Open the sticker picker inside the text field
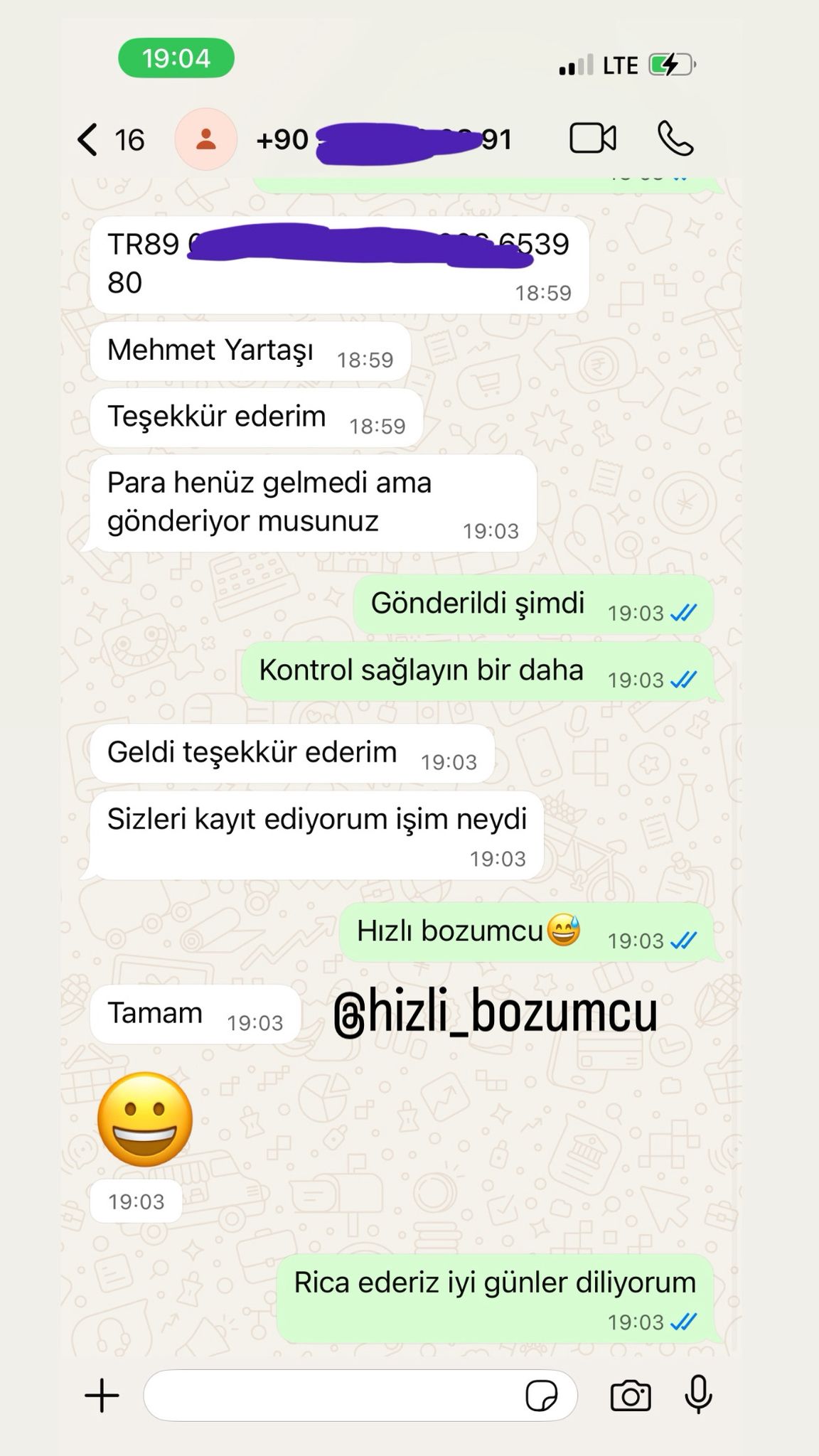The height and width of the screenshot is (1456, 819). point(542,1395)
